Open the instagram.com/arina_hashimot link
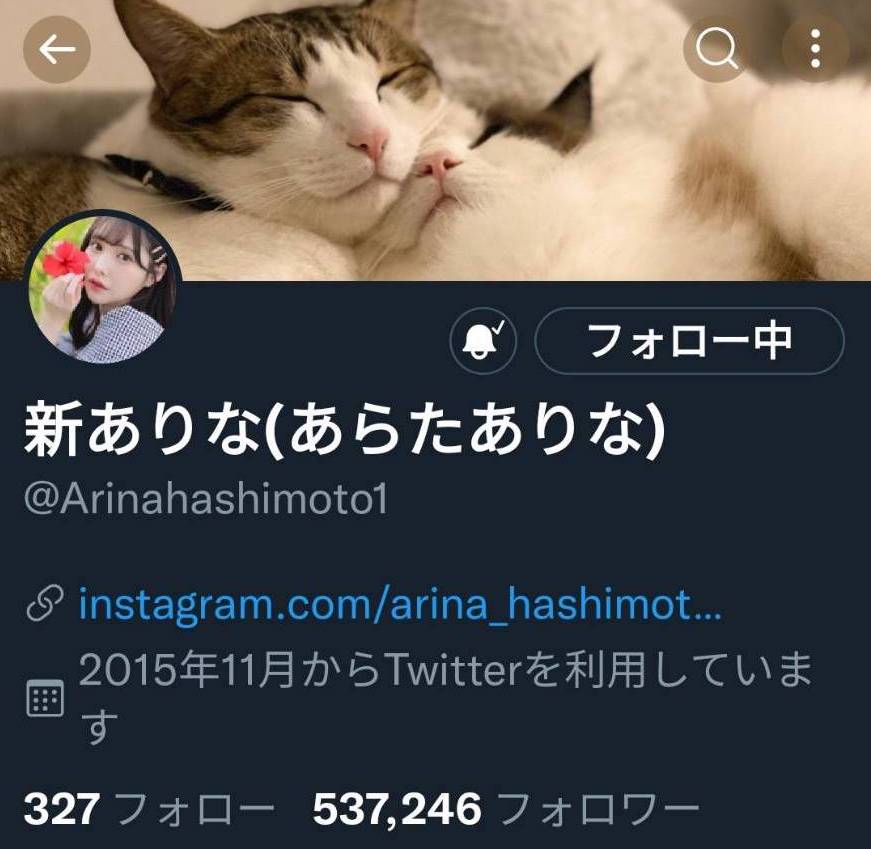Screen dimensions: 871x849 (x=400, y=604)
